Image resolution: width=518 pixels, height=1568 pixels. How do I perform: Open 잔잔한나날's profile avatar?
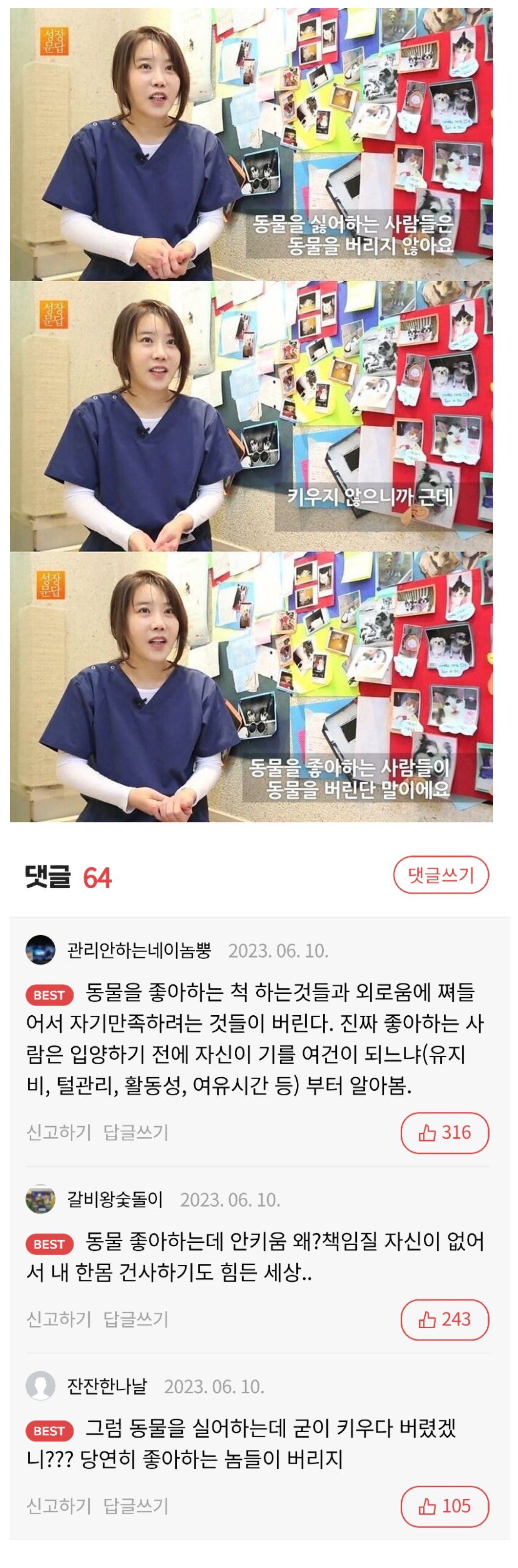[40, 1386]
